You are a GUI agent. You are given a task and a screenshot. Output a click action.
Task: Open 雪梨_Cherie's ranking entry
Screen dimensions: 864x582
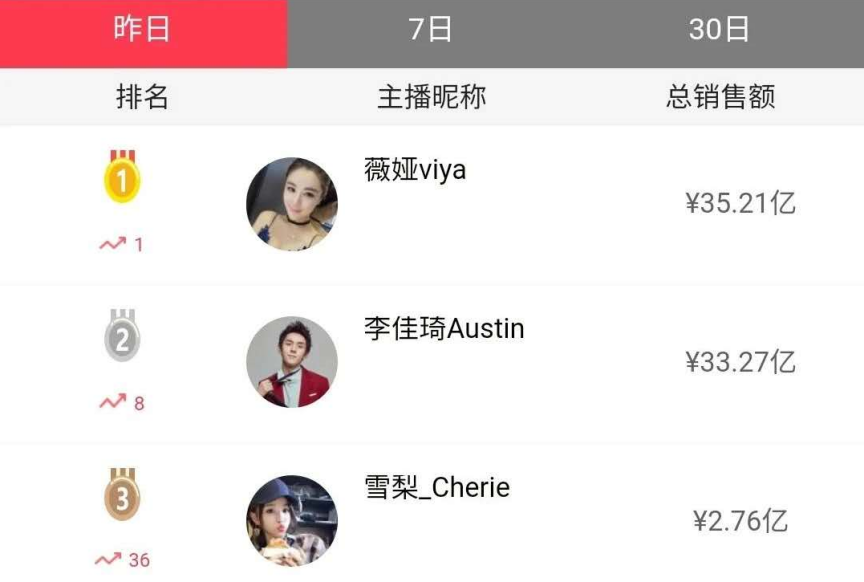(437, 488)
